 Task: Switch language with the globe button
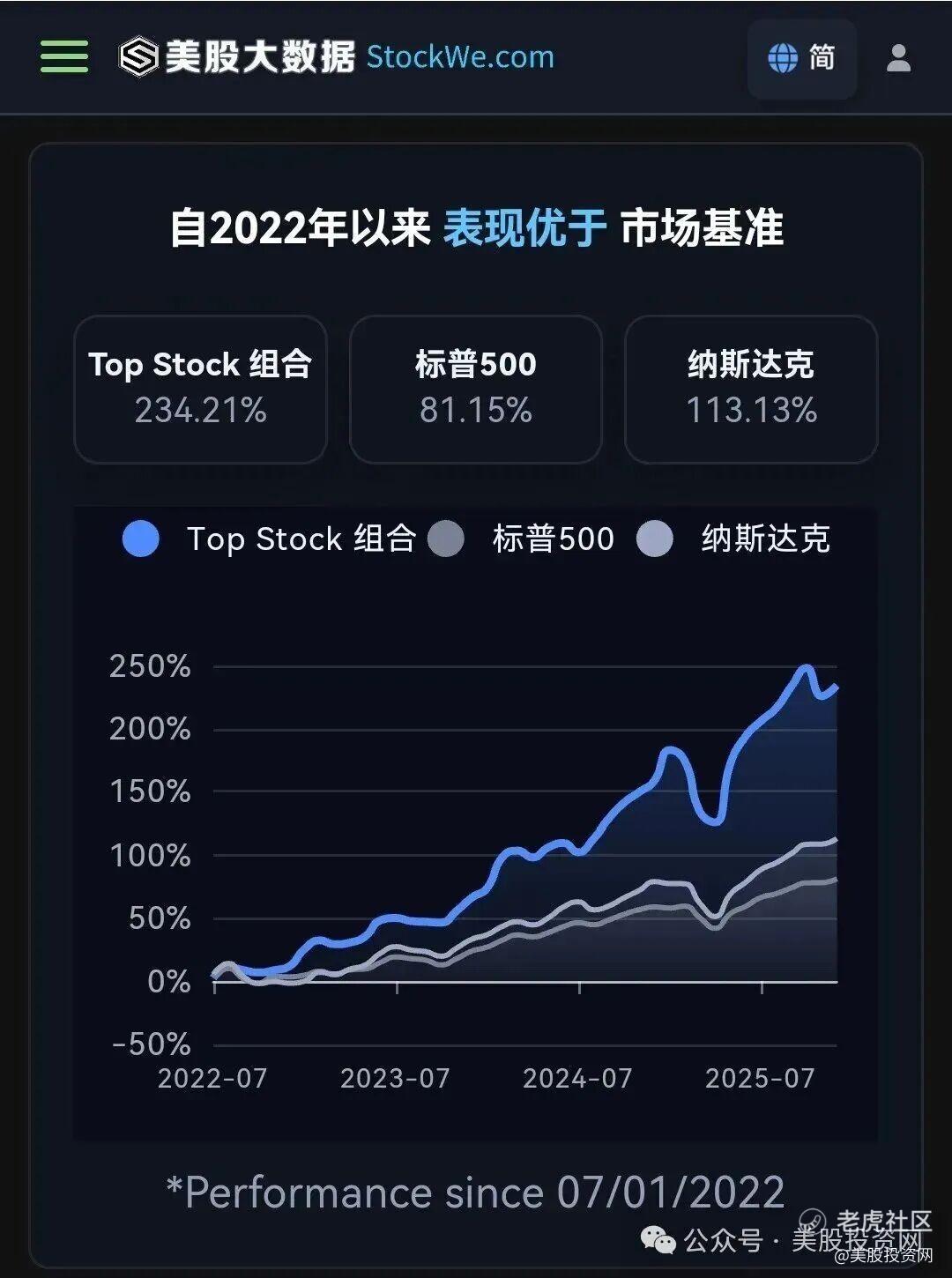coord(801,58)
